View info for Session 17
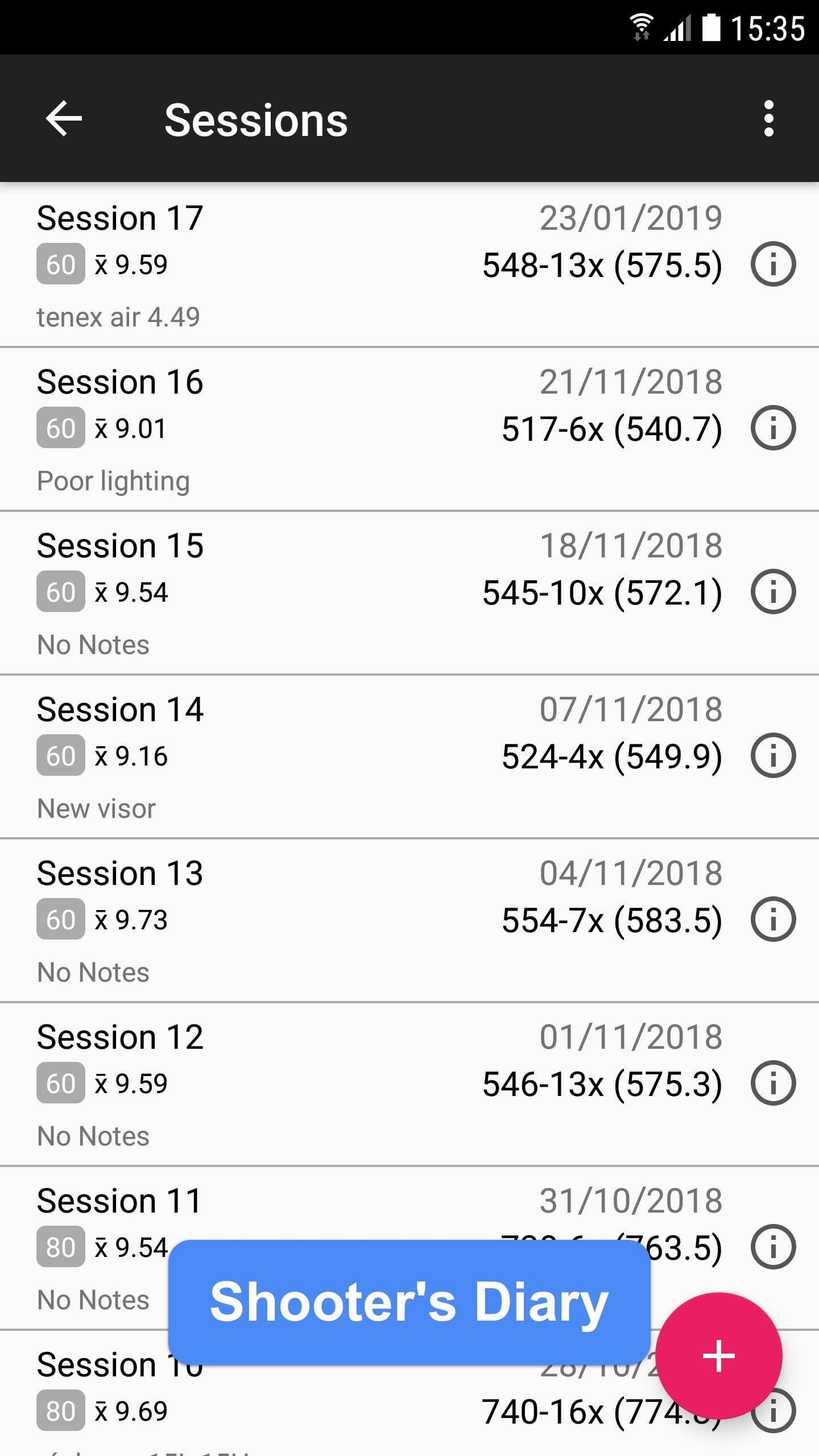 [x=773, y=264]
